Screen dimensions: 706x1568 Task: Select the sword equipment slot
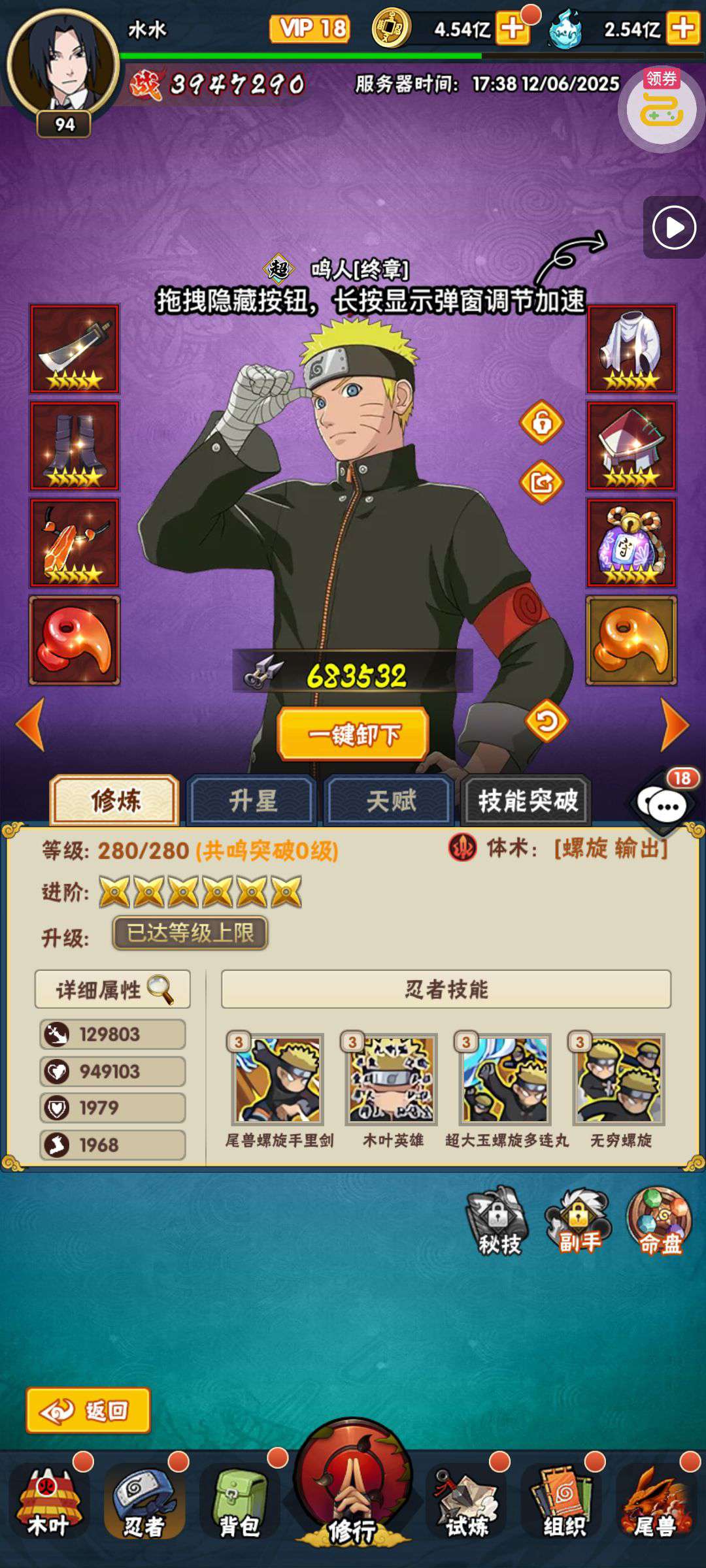75,348
